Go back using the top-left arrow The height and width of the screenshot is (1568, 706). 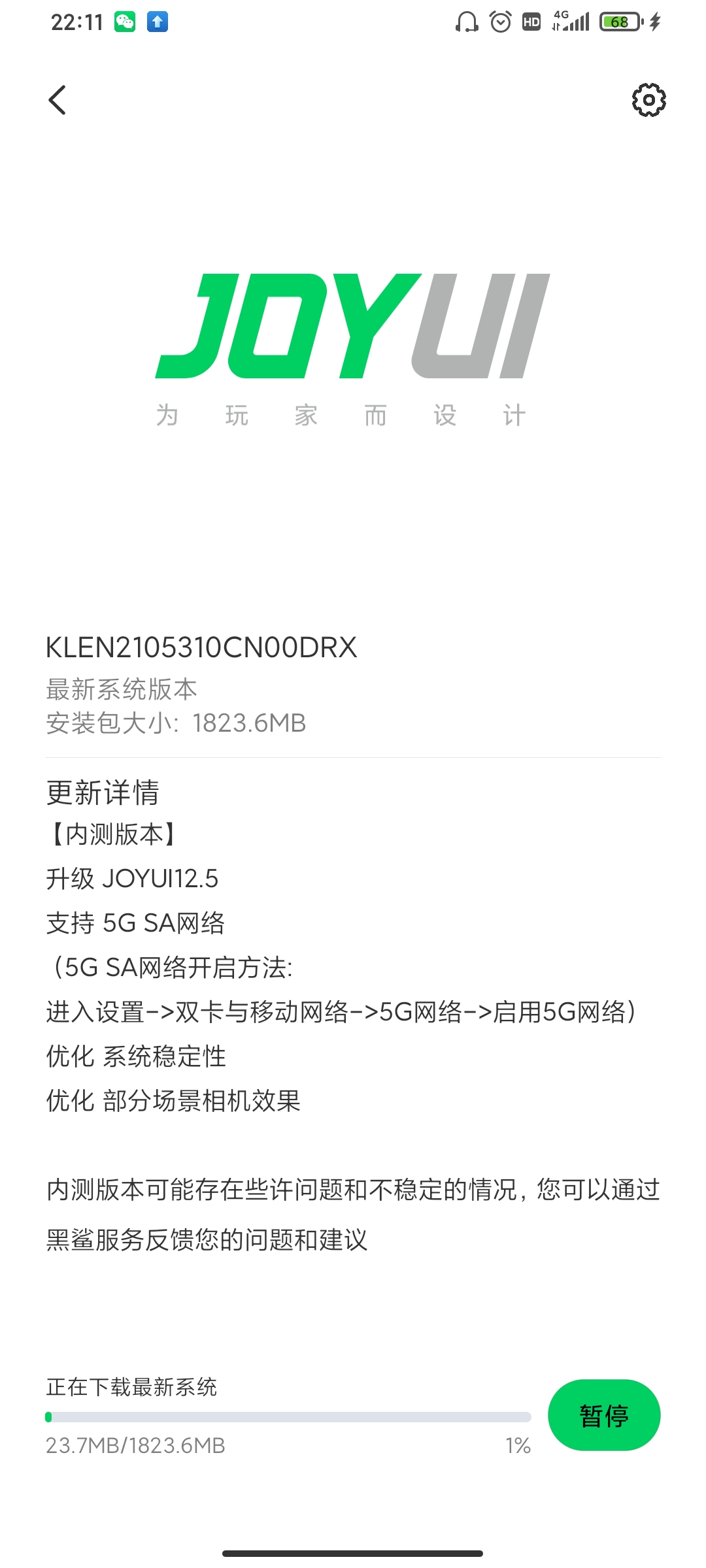coord(58,100)
